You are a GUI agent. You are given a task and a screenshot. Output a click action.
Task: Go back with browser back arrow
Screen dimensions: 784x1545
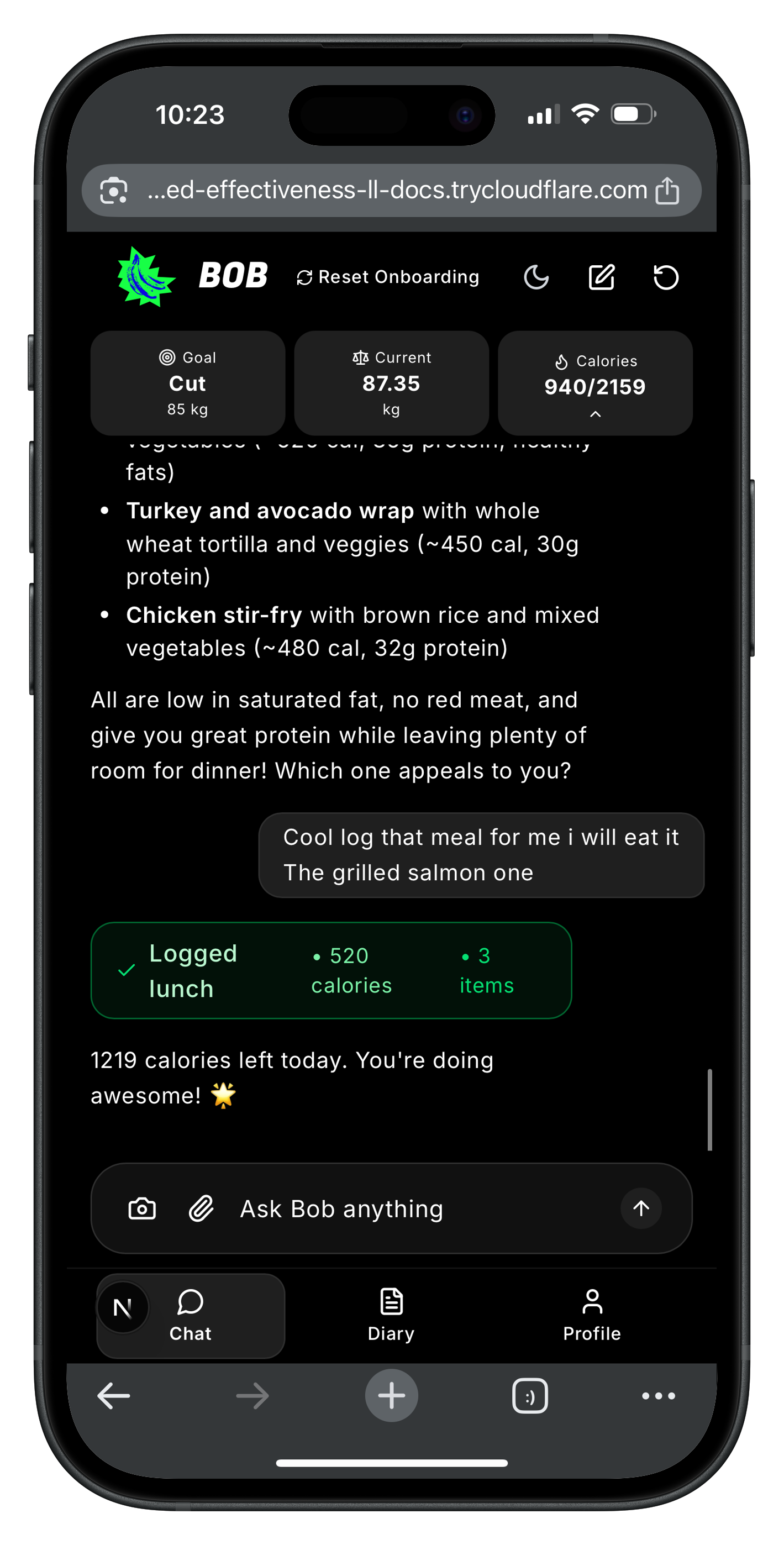pyautogui.click(x=113, y=1396)
